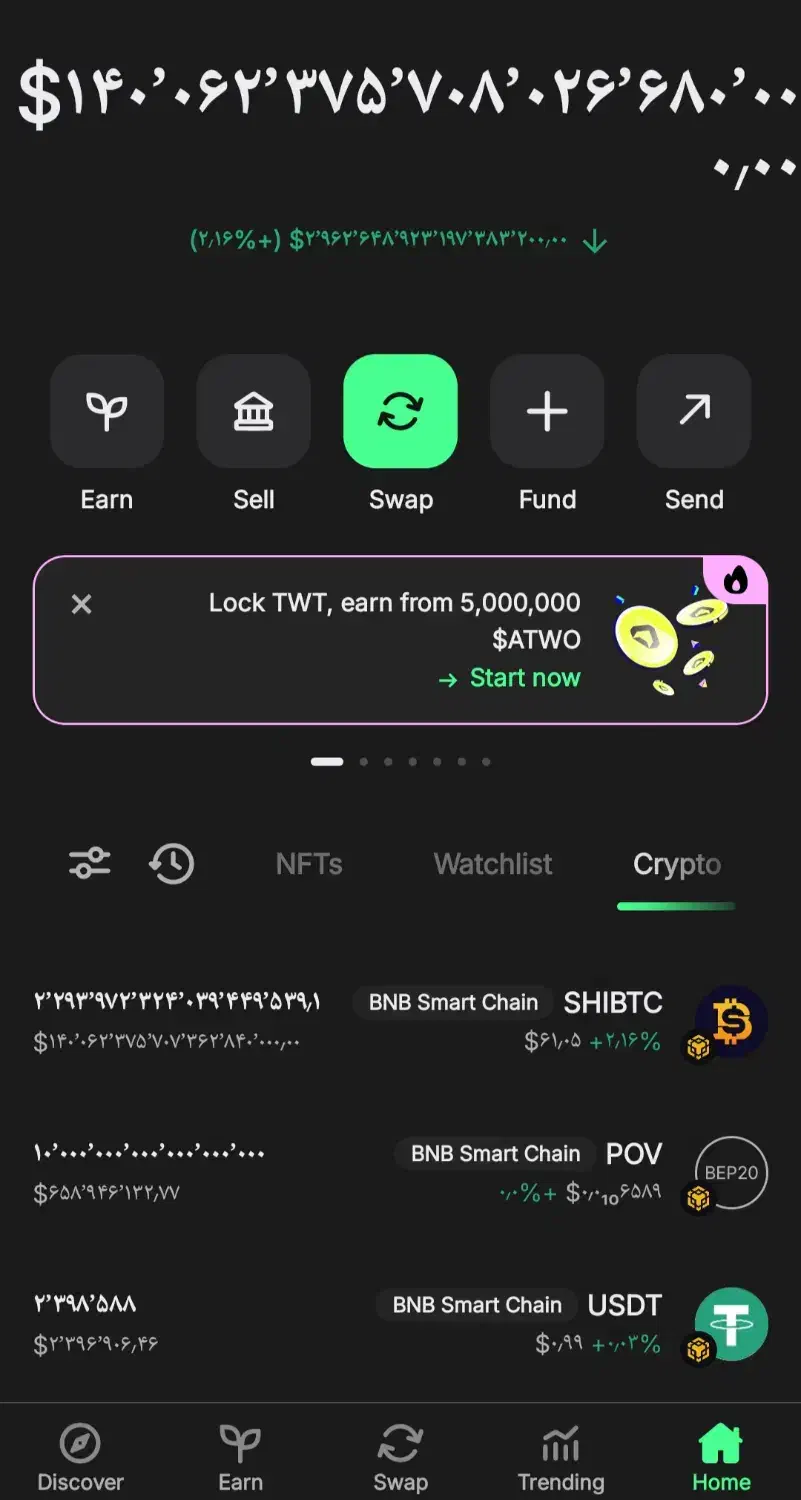Tap the Start now link
801x1500 pixels.
[510, 678]
